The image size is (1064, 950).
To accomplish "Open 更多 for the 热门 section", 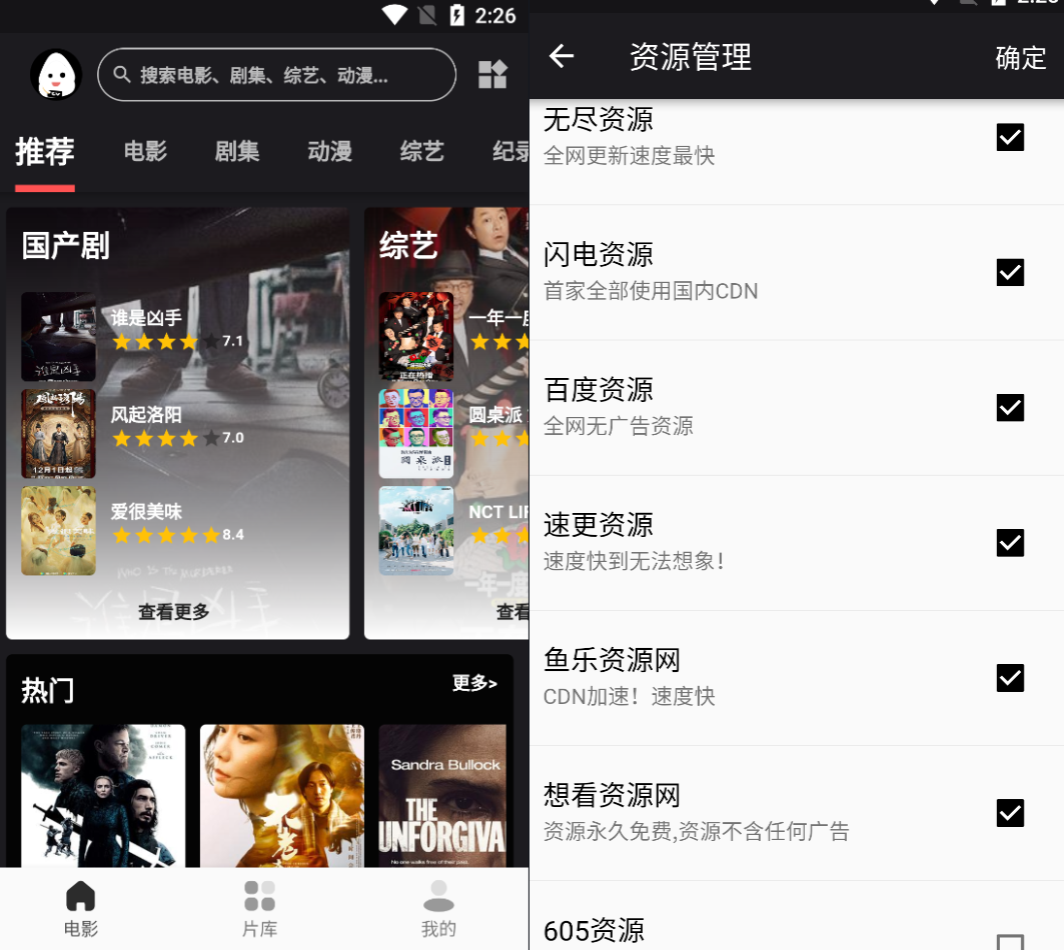I will (474, 683).
